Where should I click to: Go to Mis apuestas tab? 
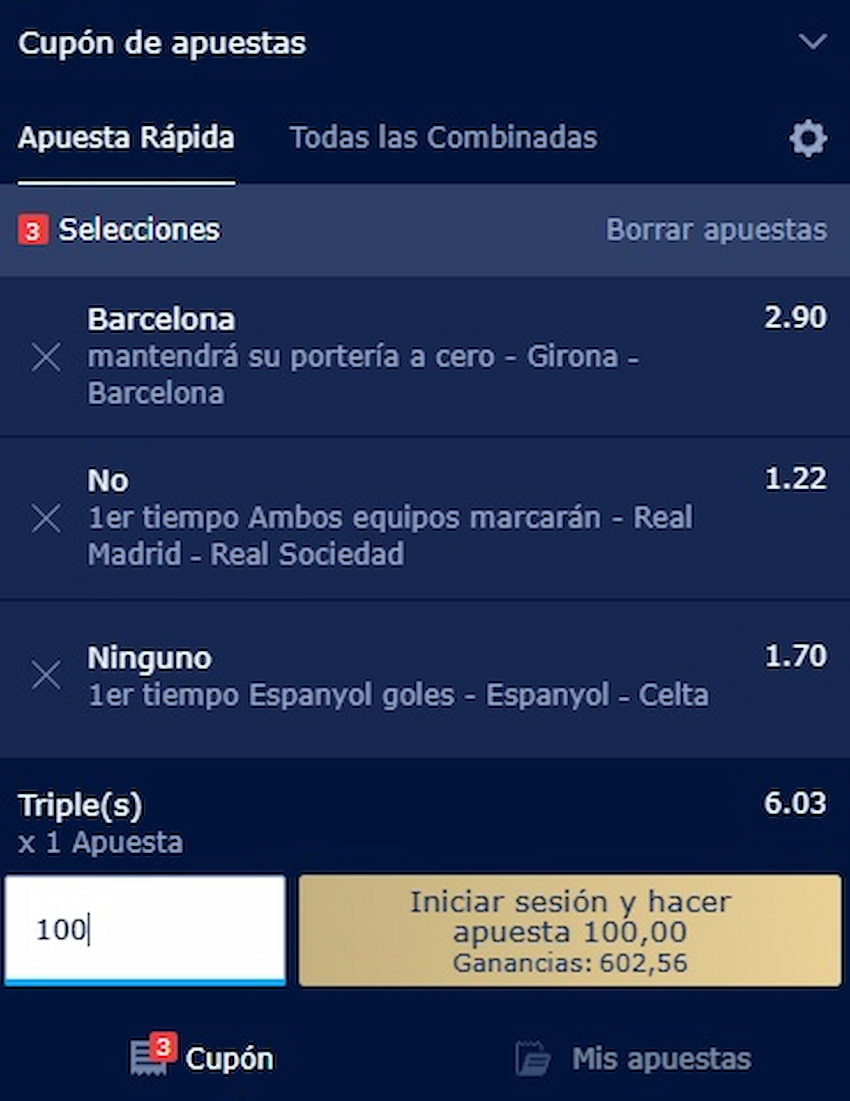click(x=633, y=1058)
